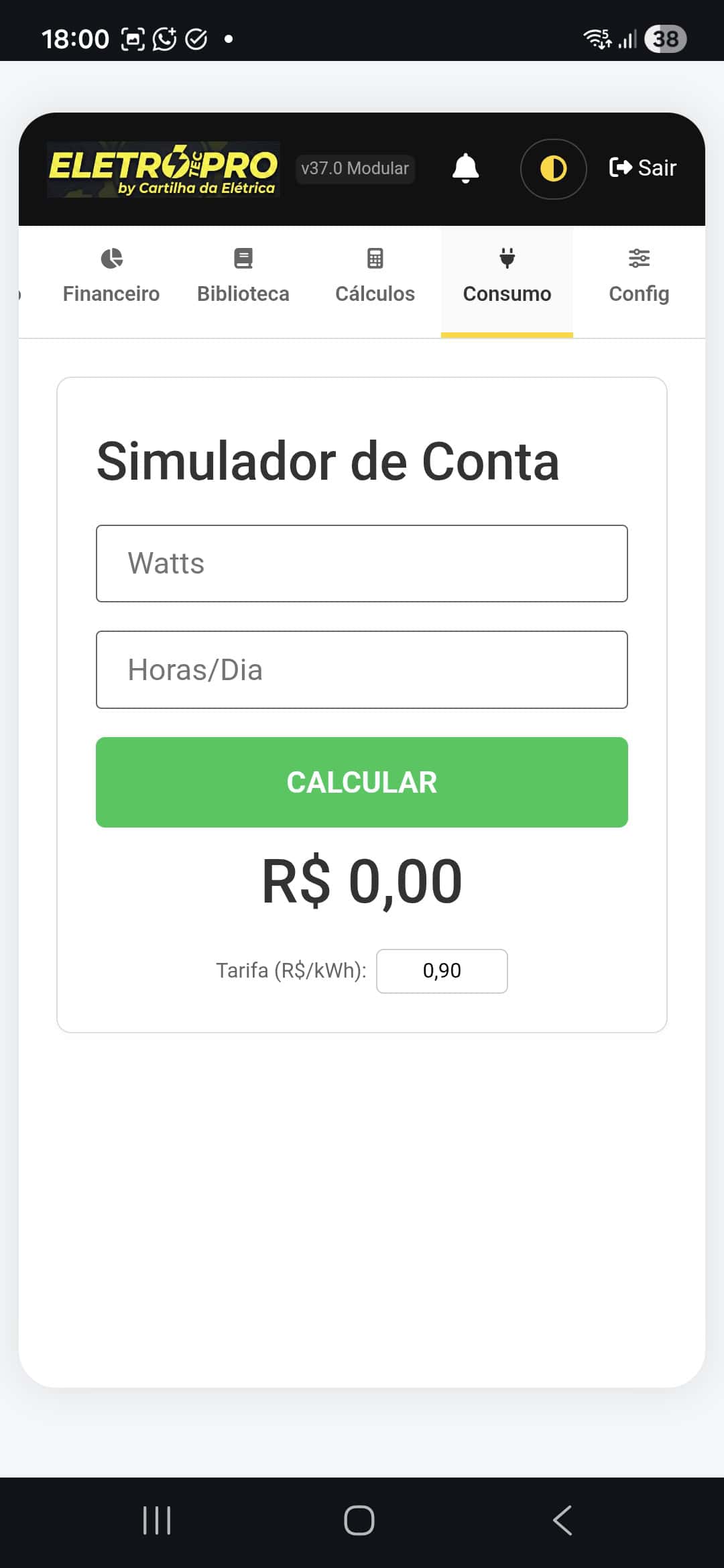Click the notification bell icon

pos(466,168)
